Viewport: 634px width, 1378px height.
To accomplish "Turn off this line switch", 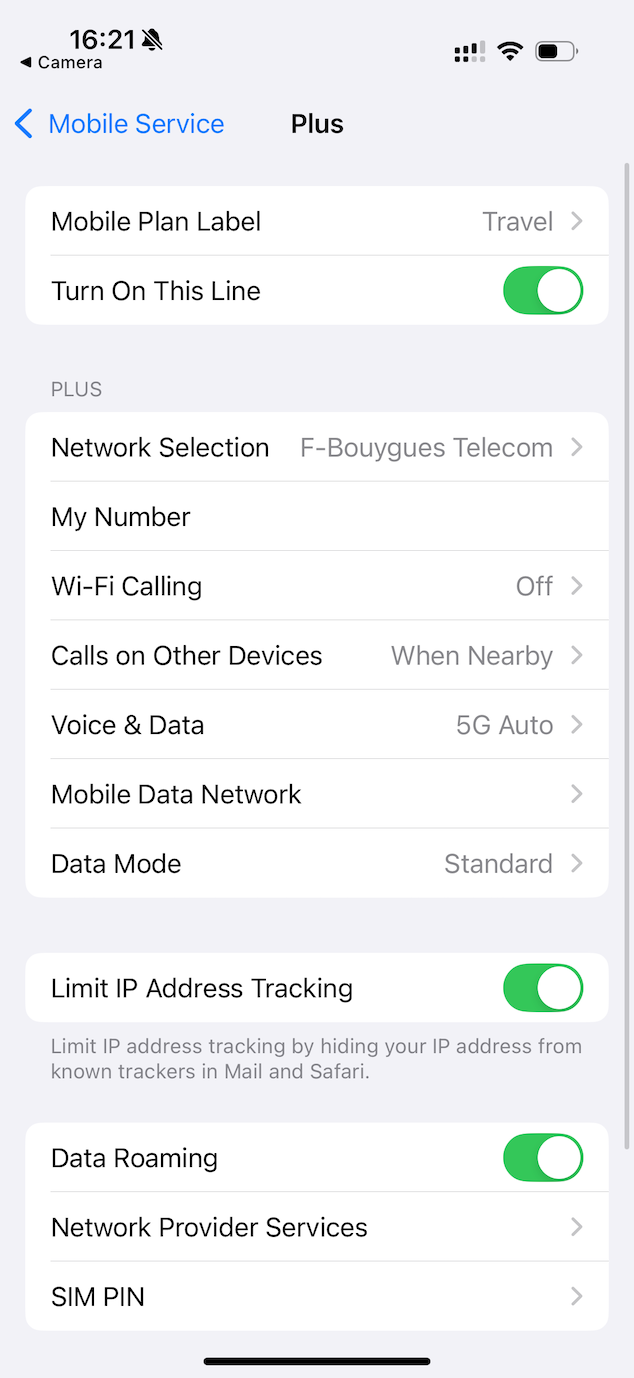I will 542,291.
